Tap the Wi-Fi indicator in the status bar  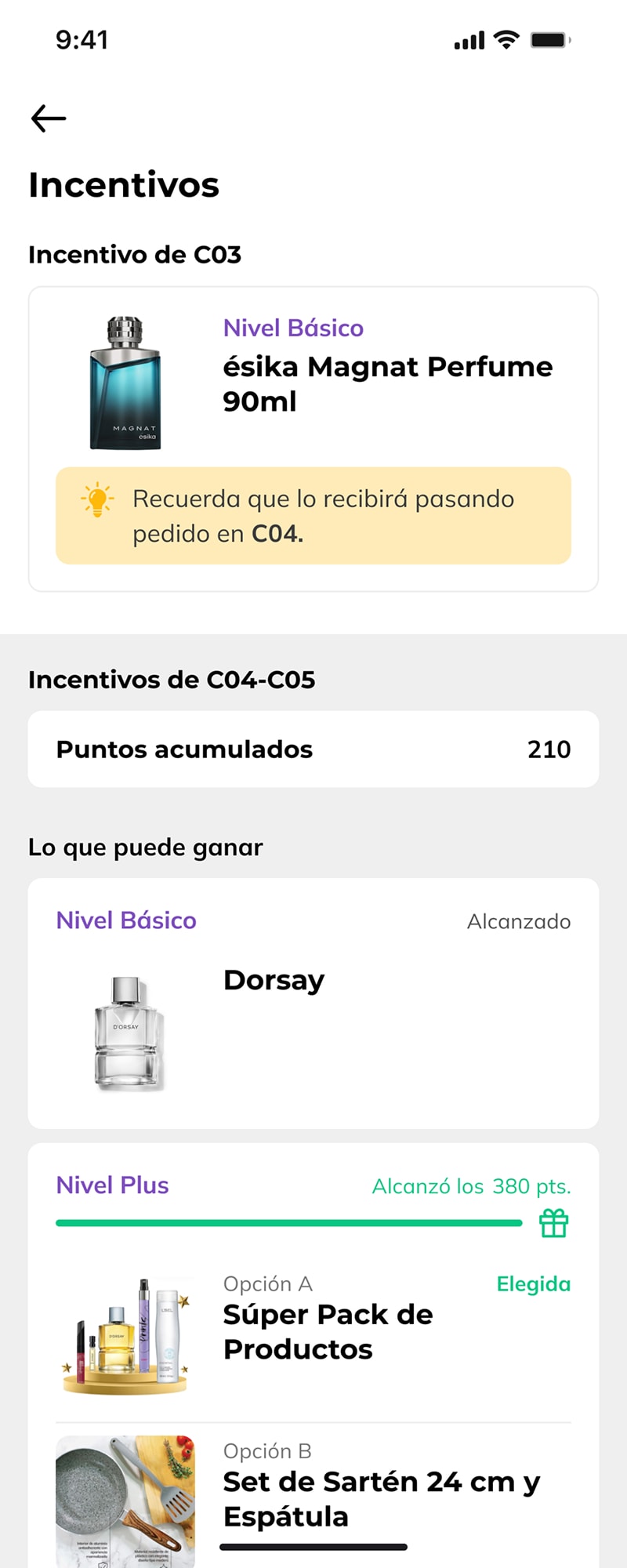tap(506, 38)
